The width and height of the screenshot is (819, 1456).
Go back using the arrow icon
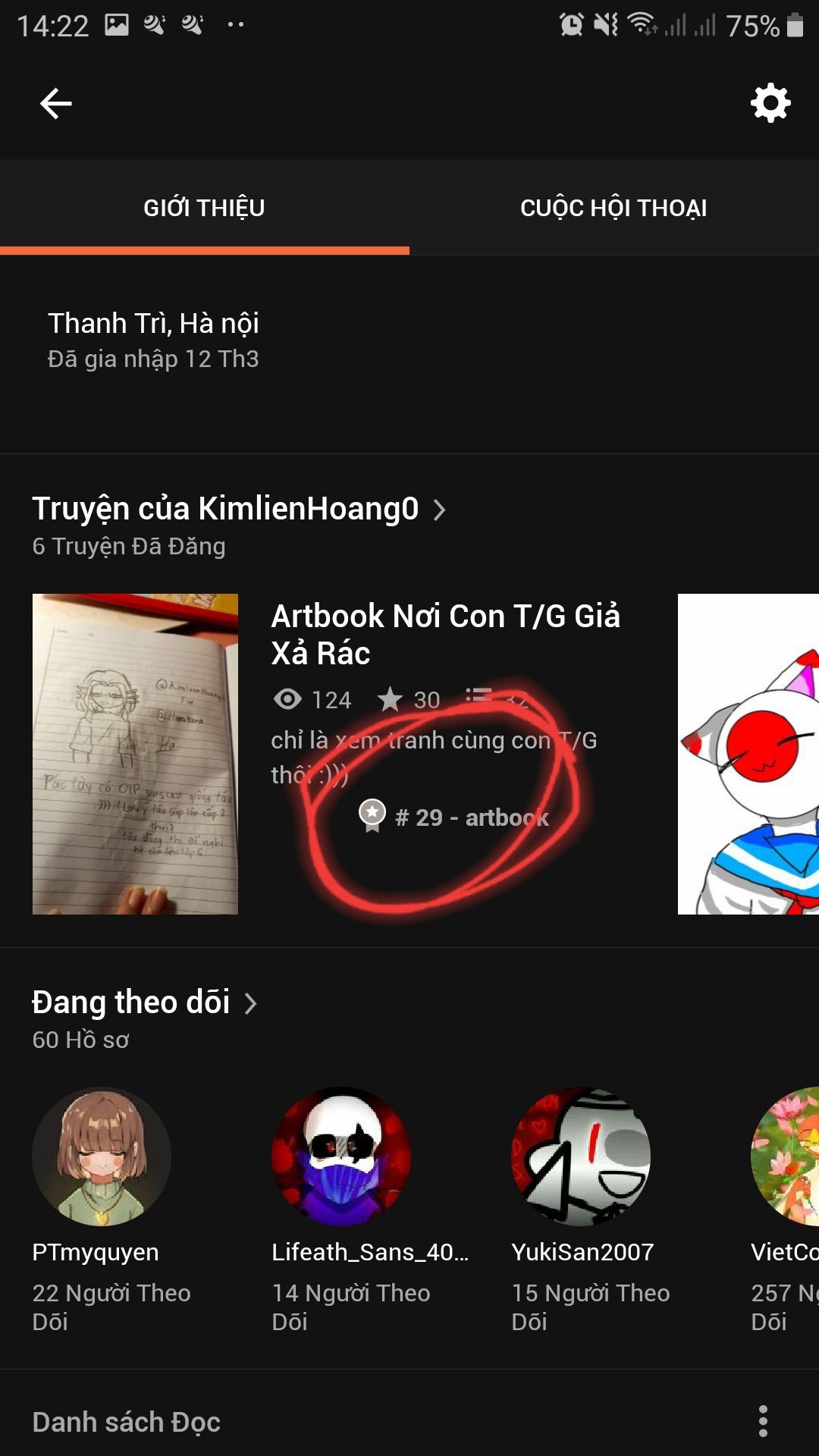[x=55, y=103]
